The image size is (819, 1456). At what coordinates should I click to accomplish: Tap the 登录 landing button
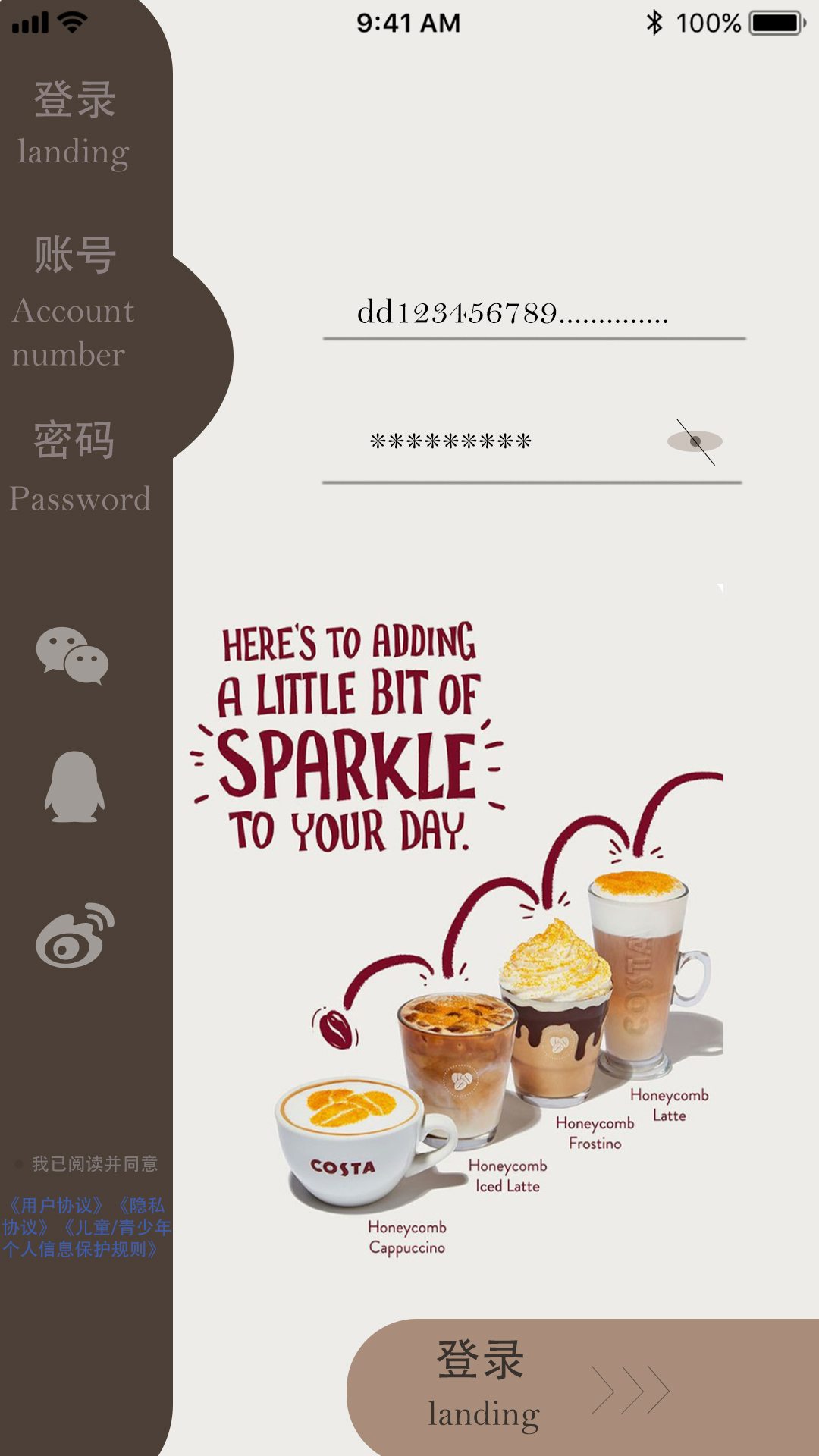[582, 1387]
